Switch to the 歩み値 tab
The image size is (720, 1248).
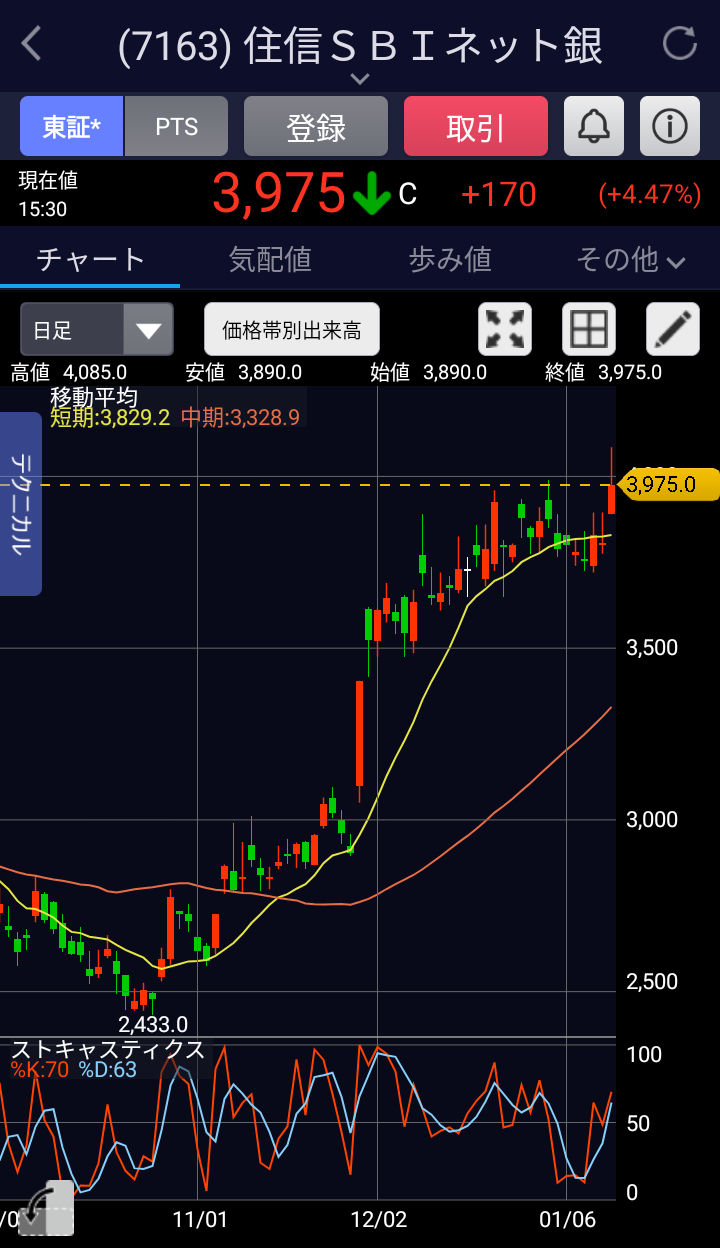[x=450, y=260]
